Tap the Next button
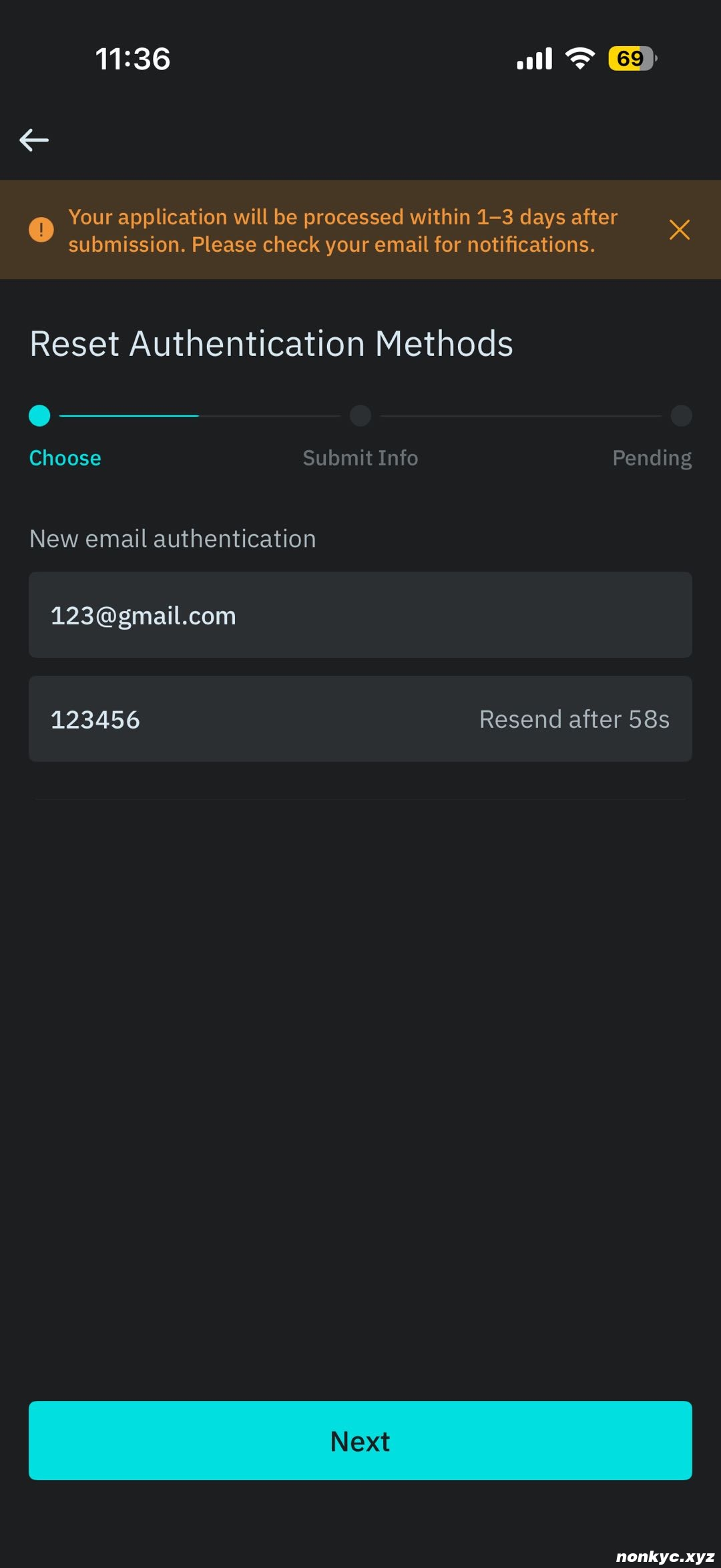This screenshot has height=1568, width=721. (360, 1440)
